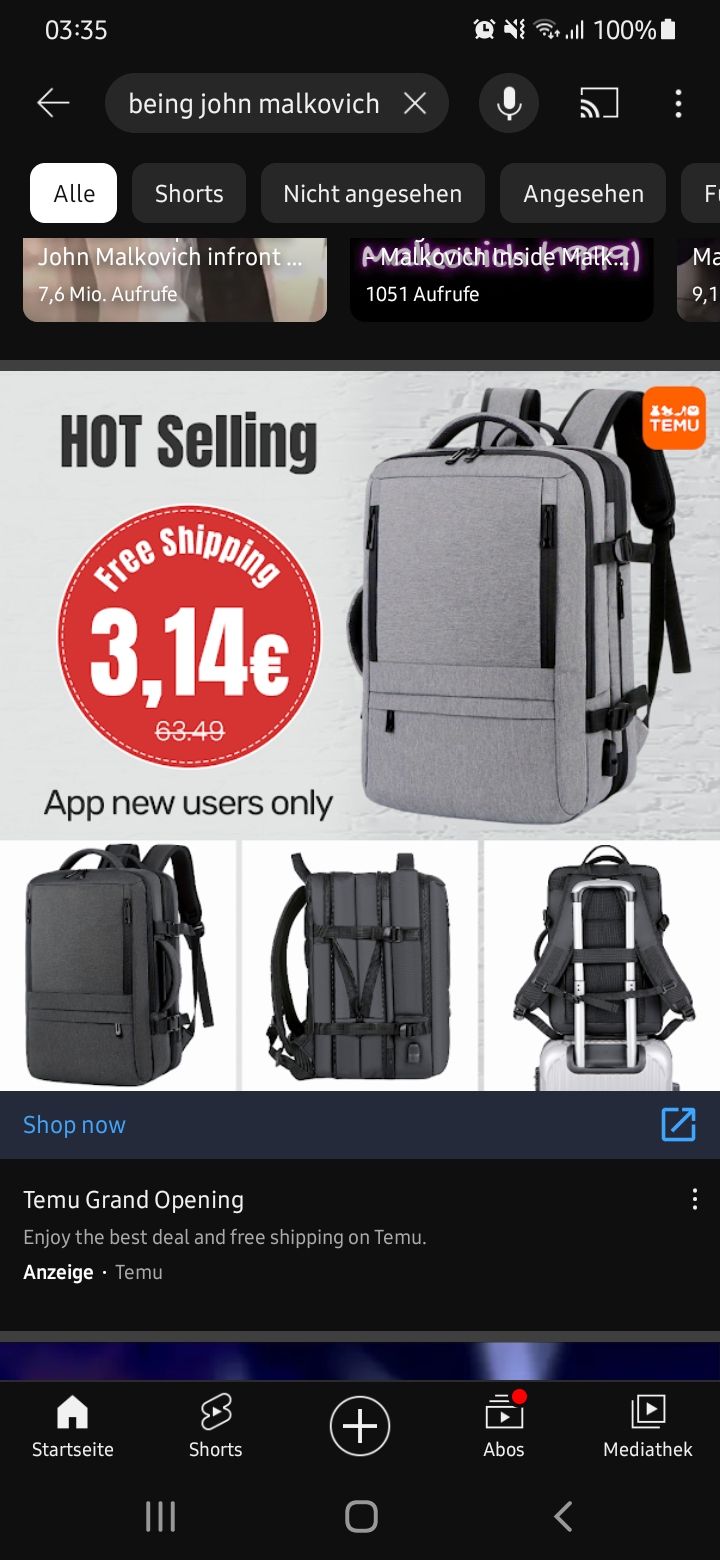
Task: Switch to the Startseite tab
Action: coord(72,1427)
